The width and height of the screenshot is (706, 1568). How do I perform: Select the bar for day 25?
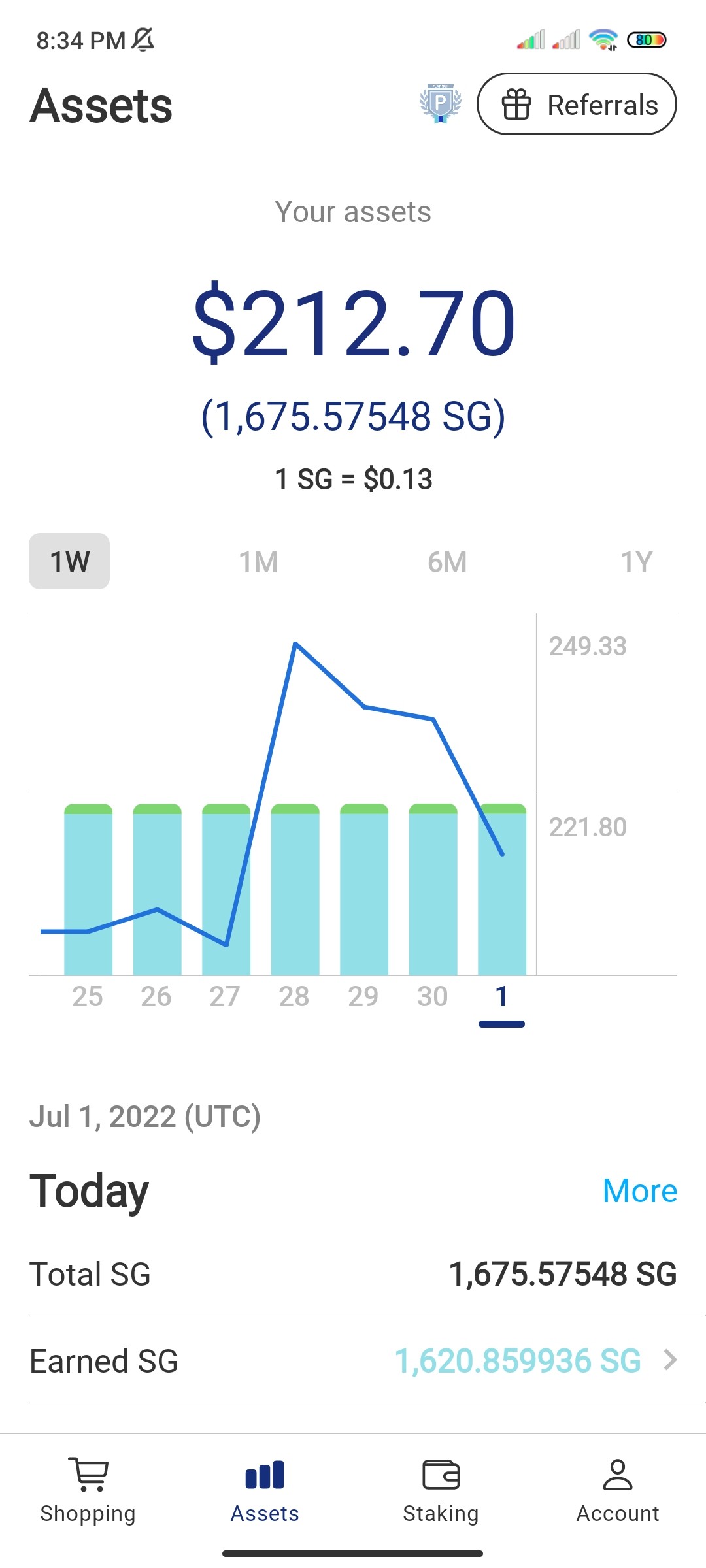tap(88, 889)
